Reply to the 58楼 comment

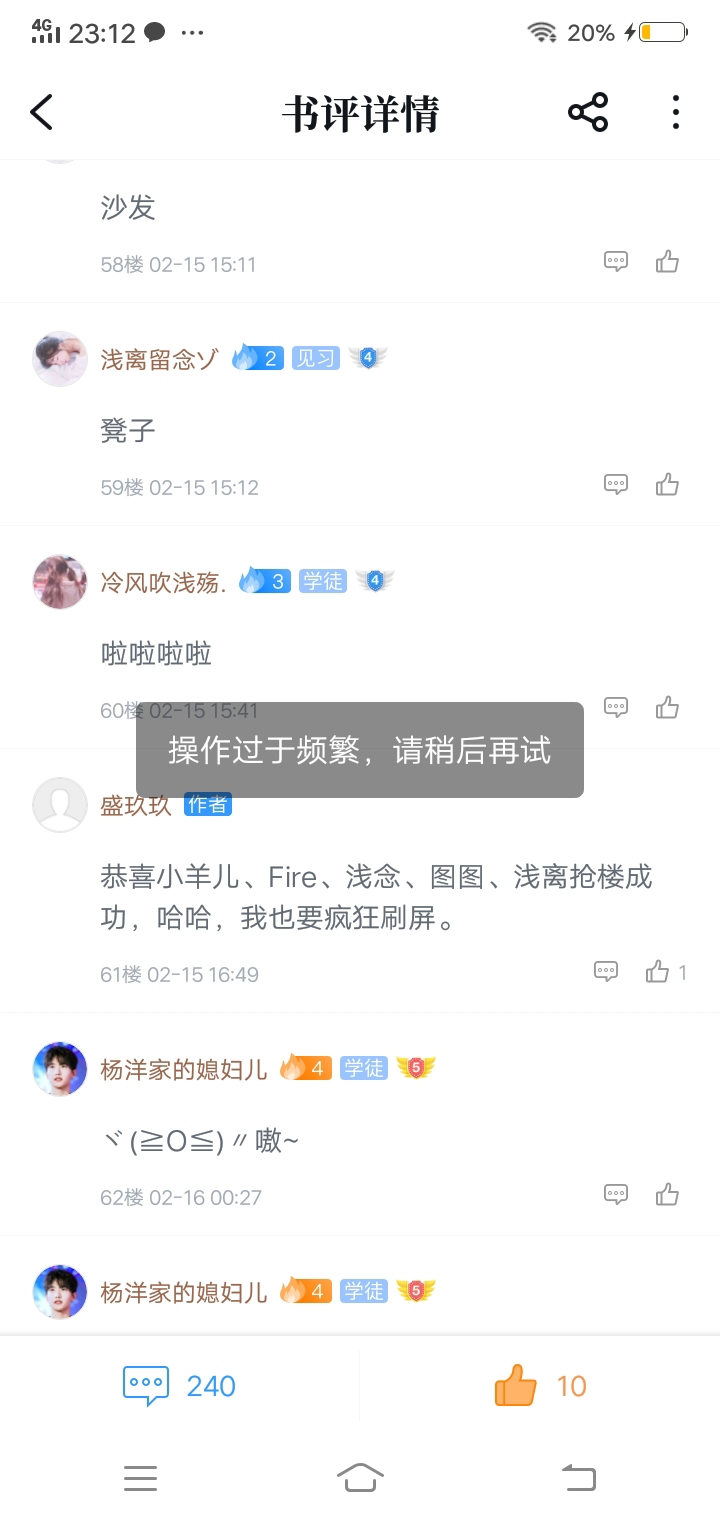[616, 262]
